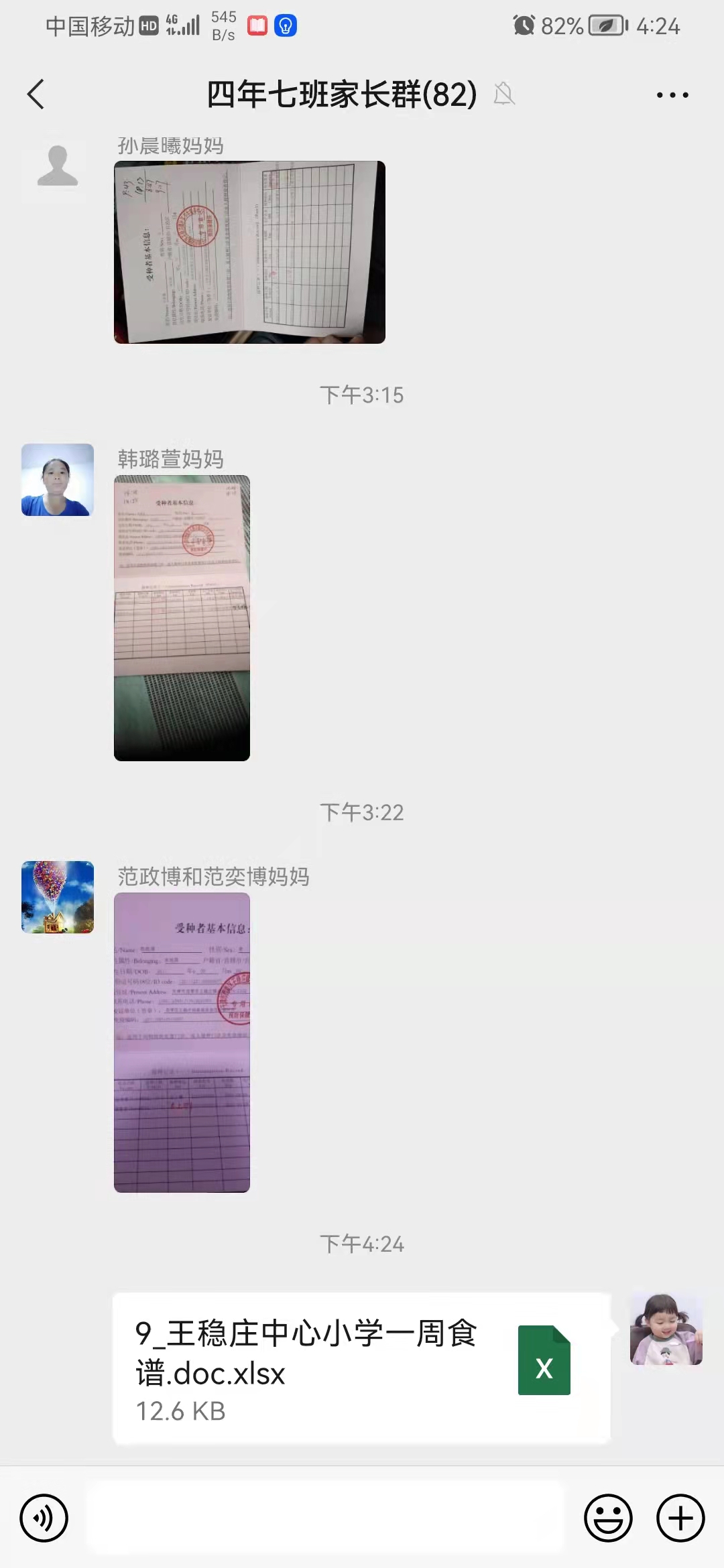The image size is (724, 1568).
Task: Switch to voice message input
Action: coord(44,1518)
